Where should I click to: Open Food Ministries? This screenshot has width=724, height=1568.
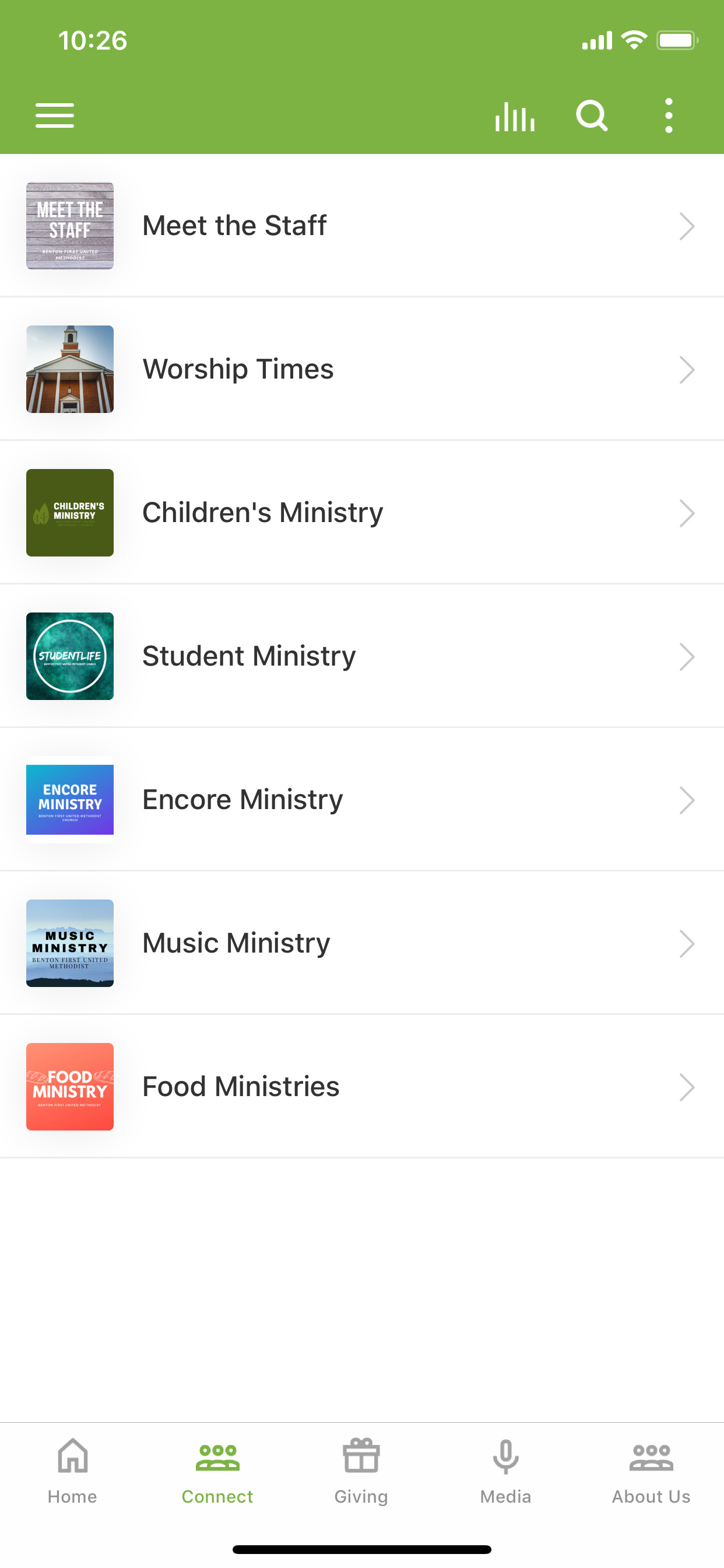pos(361,1087)
